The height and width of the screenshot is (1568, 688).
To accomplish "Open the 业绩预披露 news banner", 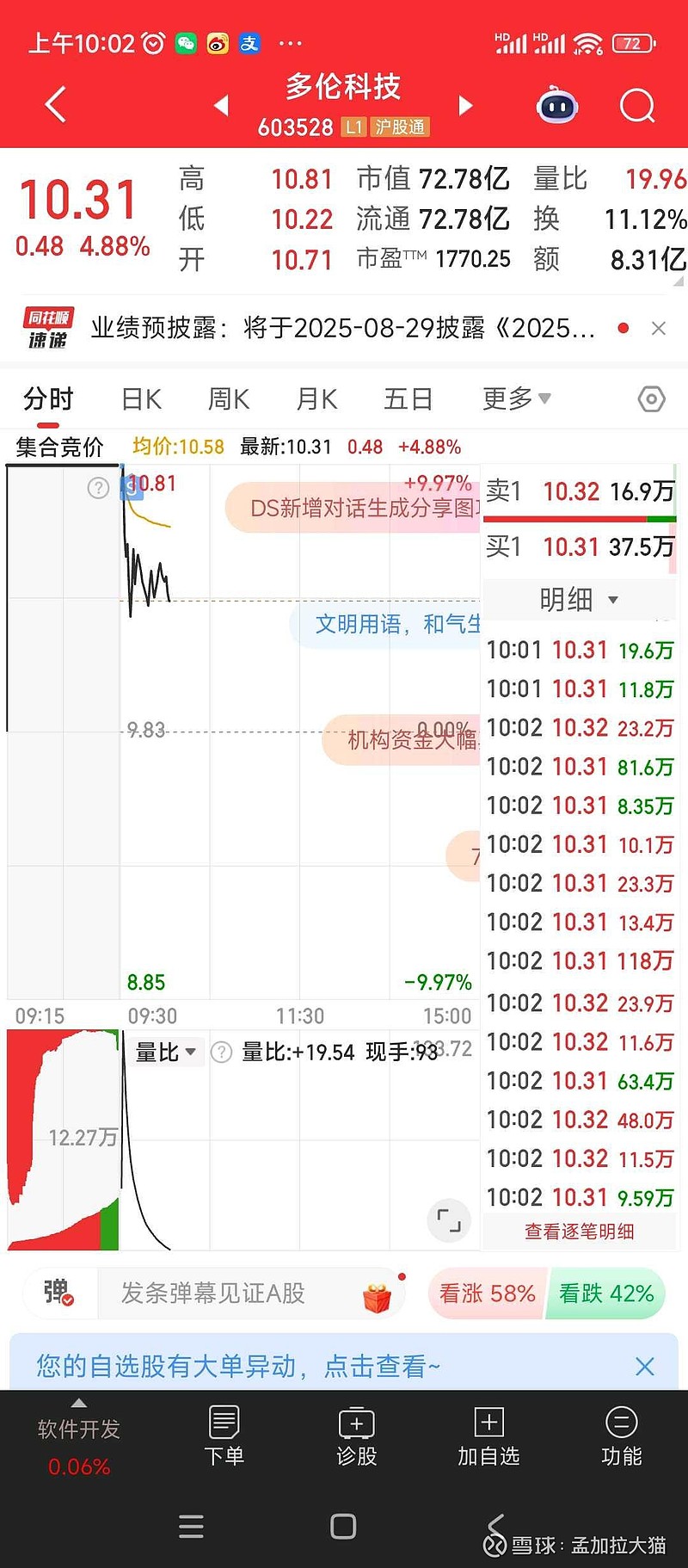I will coord(342,328).
